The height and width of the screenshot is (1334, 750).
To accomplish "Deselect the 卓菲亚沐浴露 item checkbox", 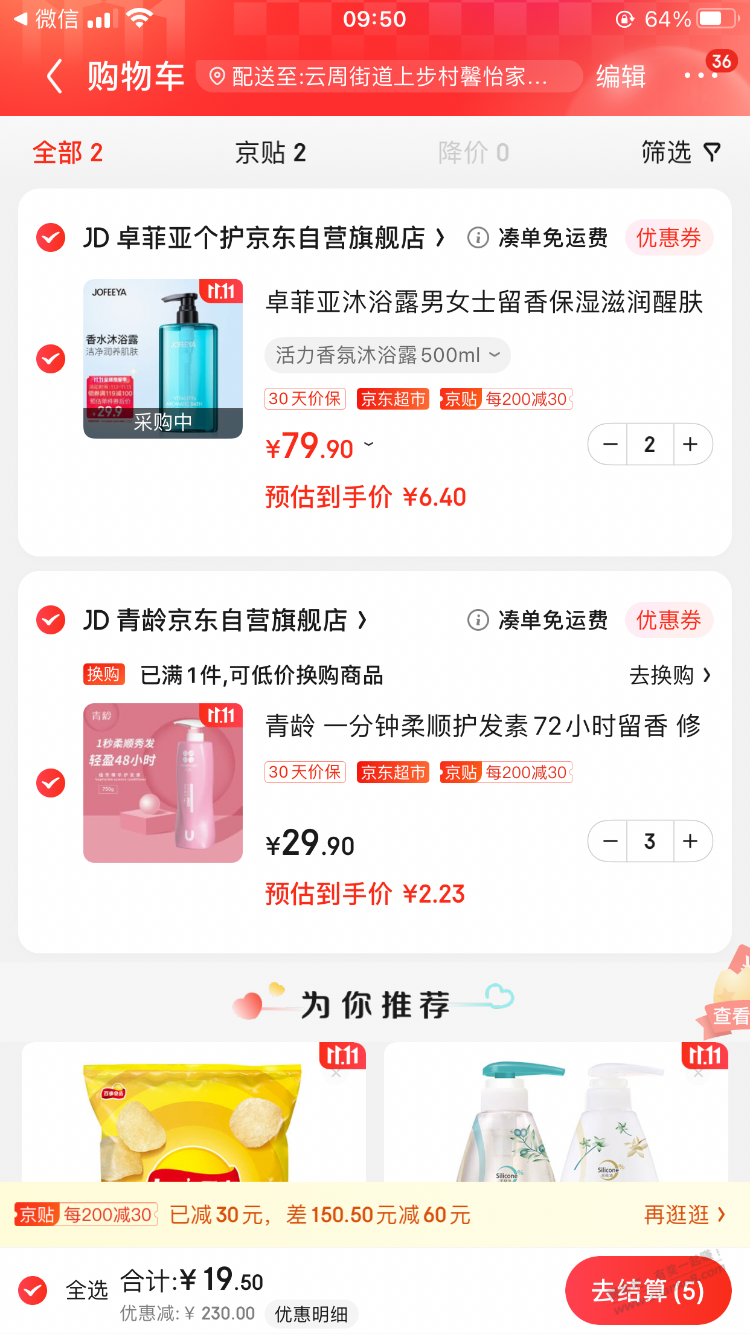I will tap(50, 359).
